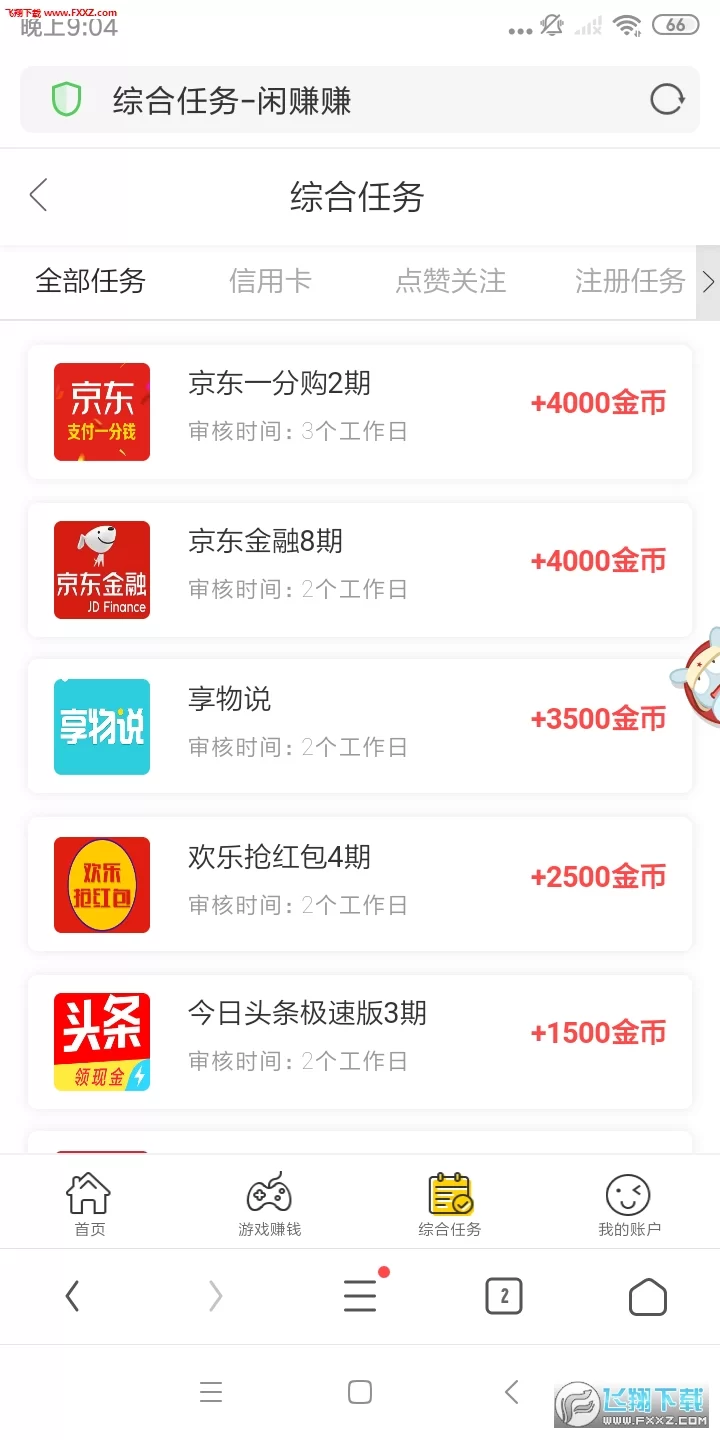720x1440 pixels.
Task: Tap the 头条领现金 app icon
Action: point(101,1041)
